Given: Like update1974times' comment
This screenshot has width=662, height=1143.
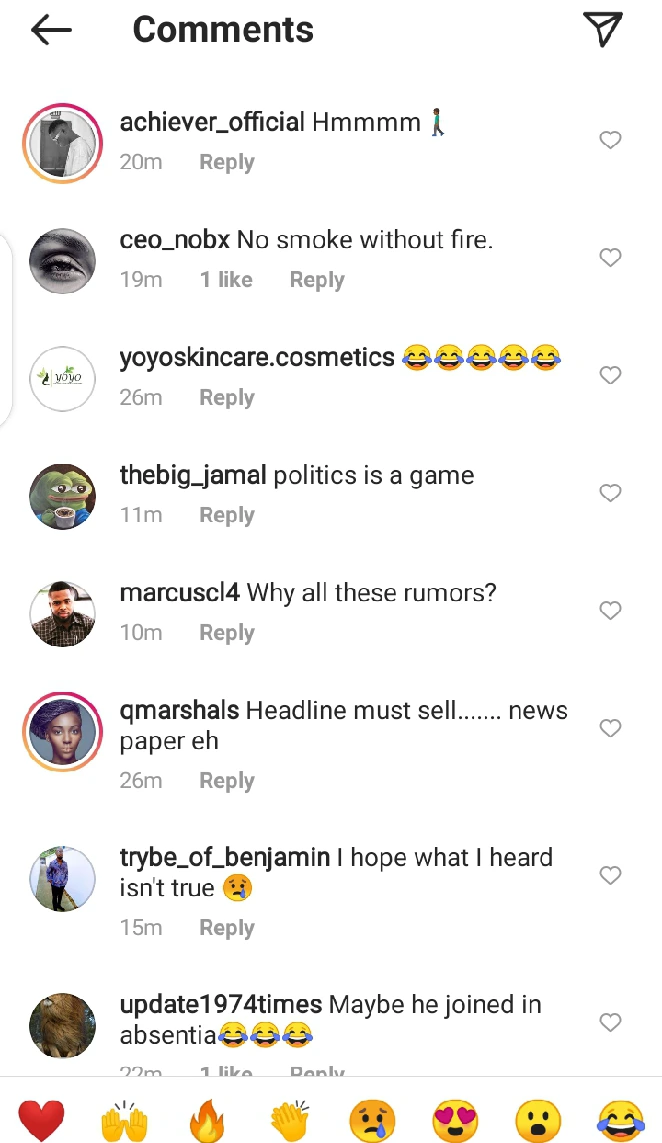Looking at the screenshot, I should point(610,1022).
